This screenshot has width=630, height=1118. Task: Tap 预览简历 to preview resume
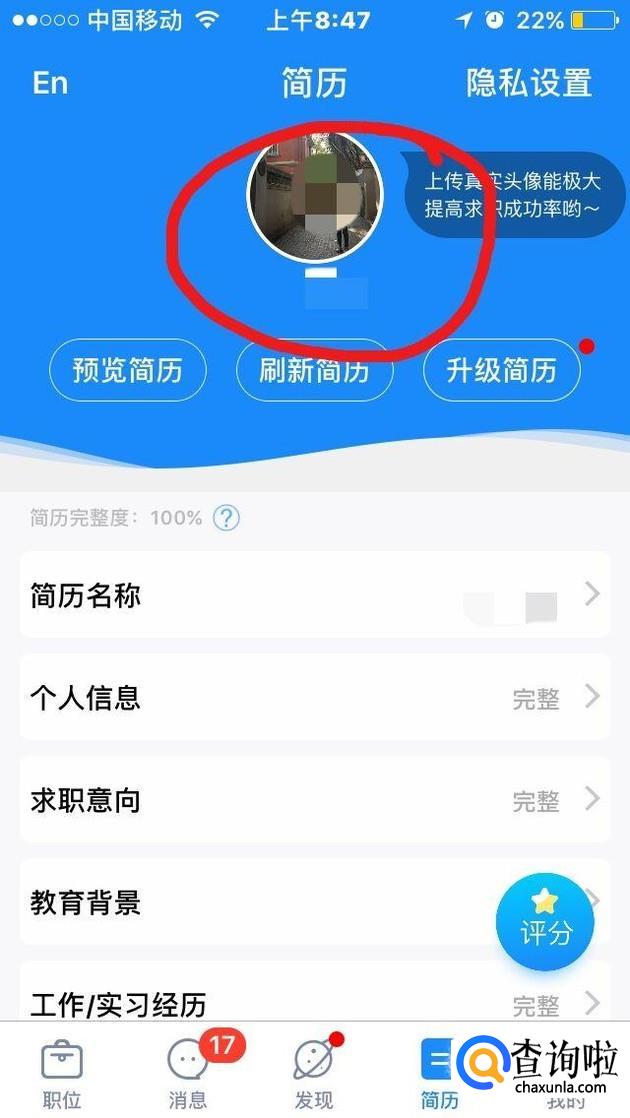tap(128, 372)
